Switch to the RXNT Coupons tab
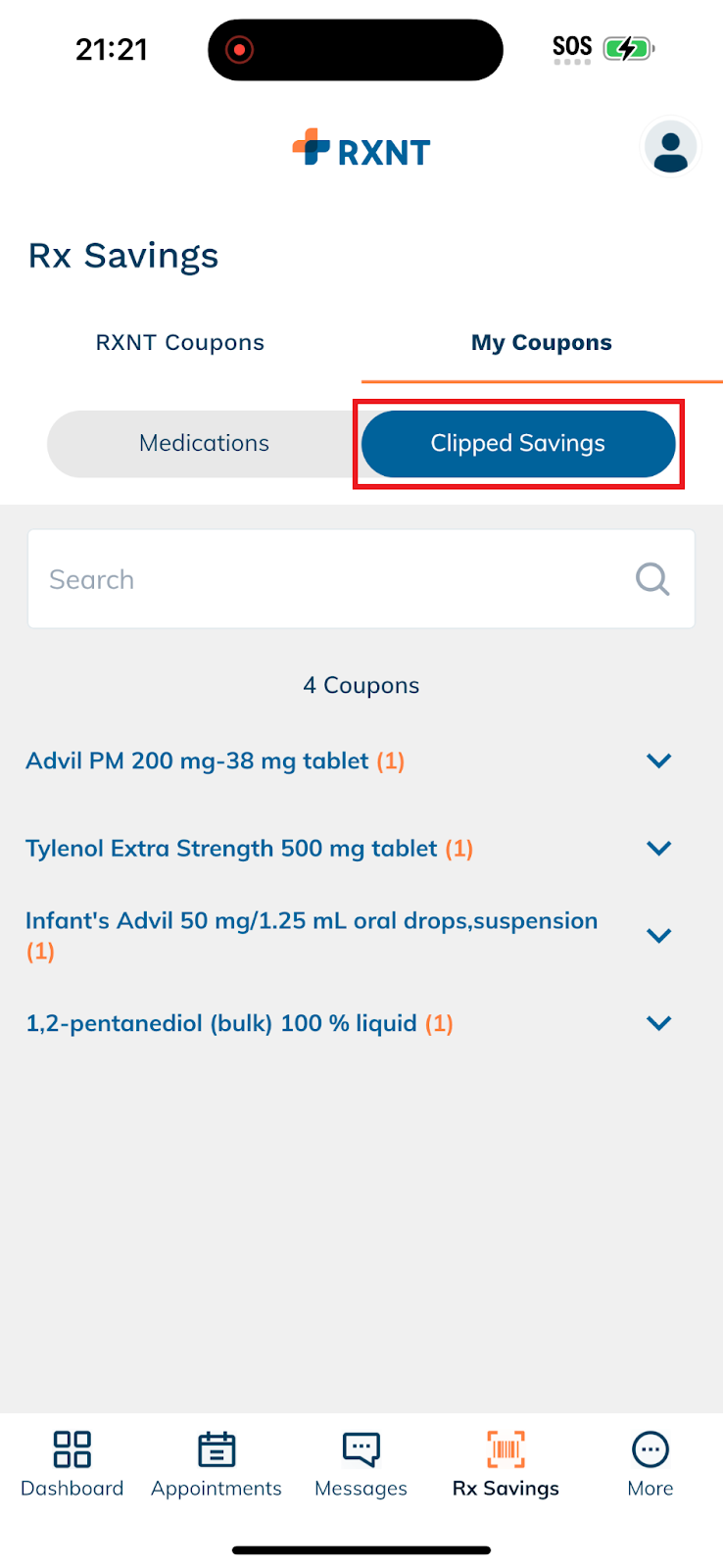The image size is (723, 1568). click(x=180, y=343)
